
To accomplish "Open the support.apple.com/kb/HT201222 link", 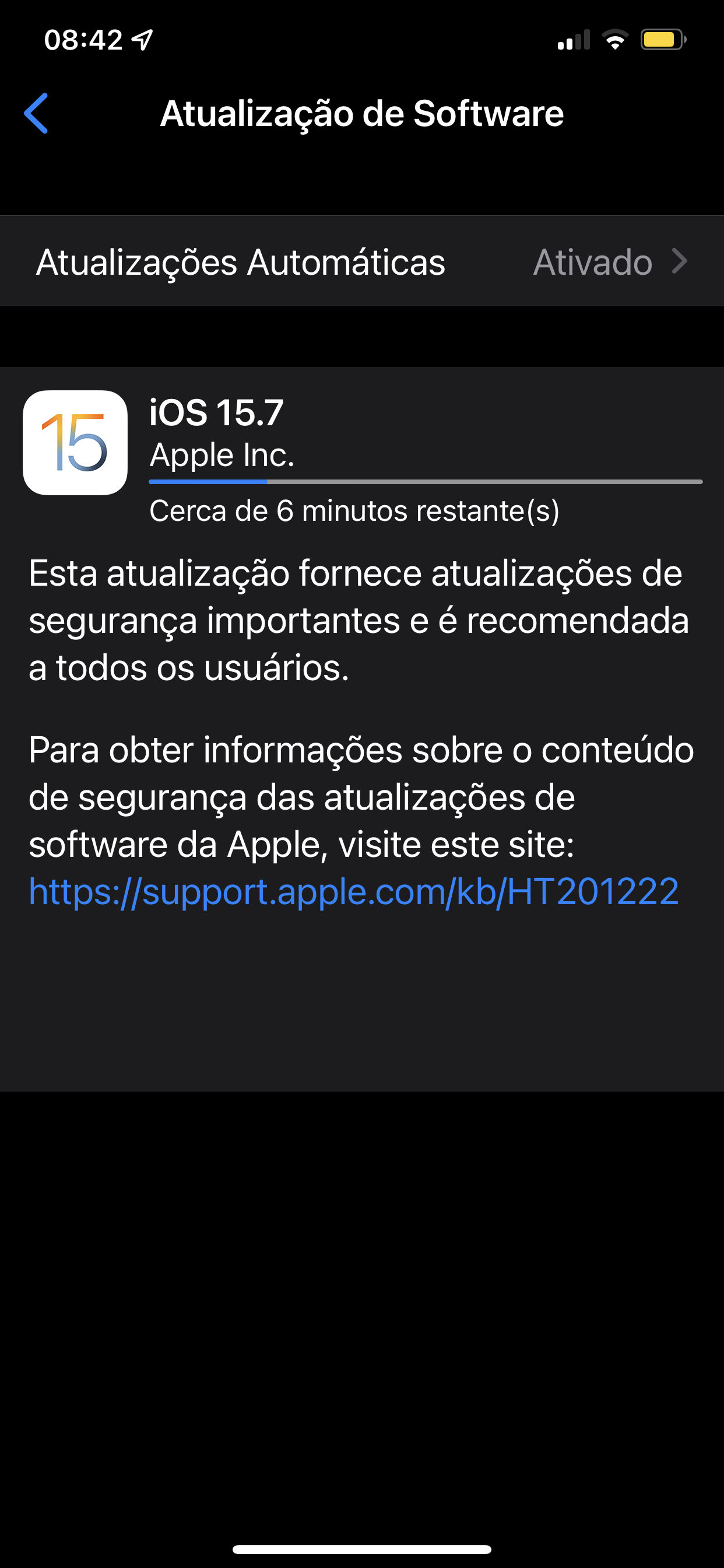I will click(353, 892).
